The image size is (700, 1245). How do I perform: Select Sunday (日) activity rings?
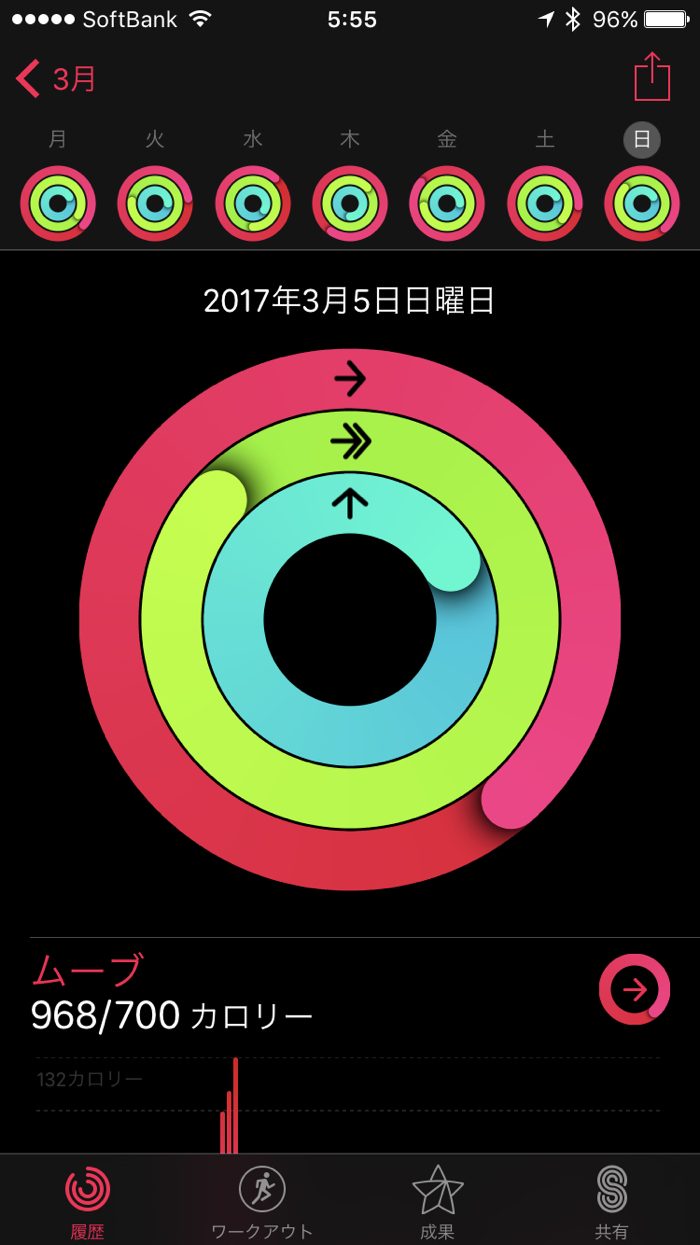click(642, 204)
